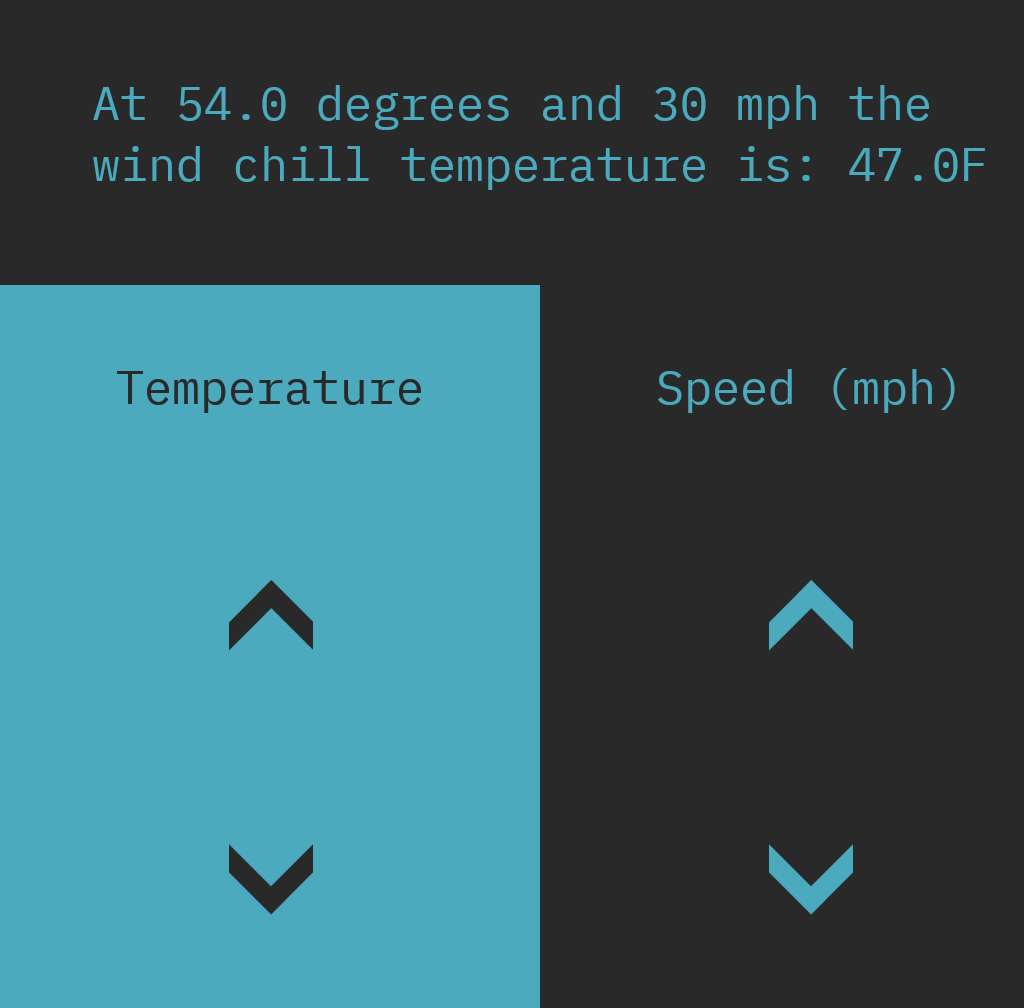Decrease temperature with the down arrow
The height and width of the screenshot is (1008, 1024).
click(x=271, y=878)
